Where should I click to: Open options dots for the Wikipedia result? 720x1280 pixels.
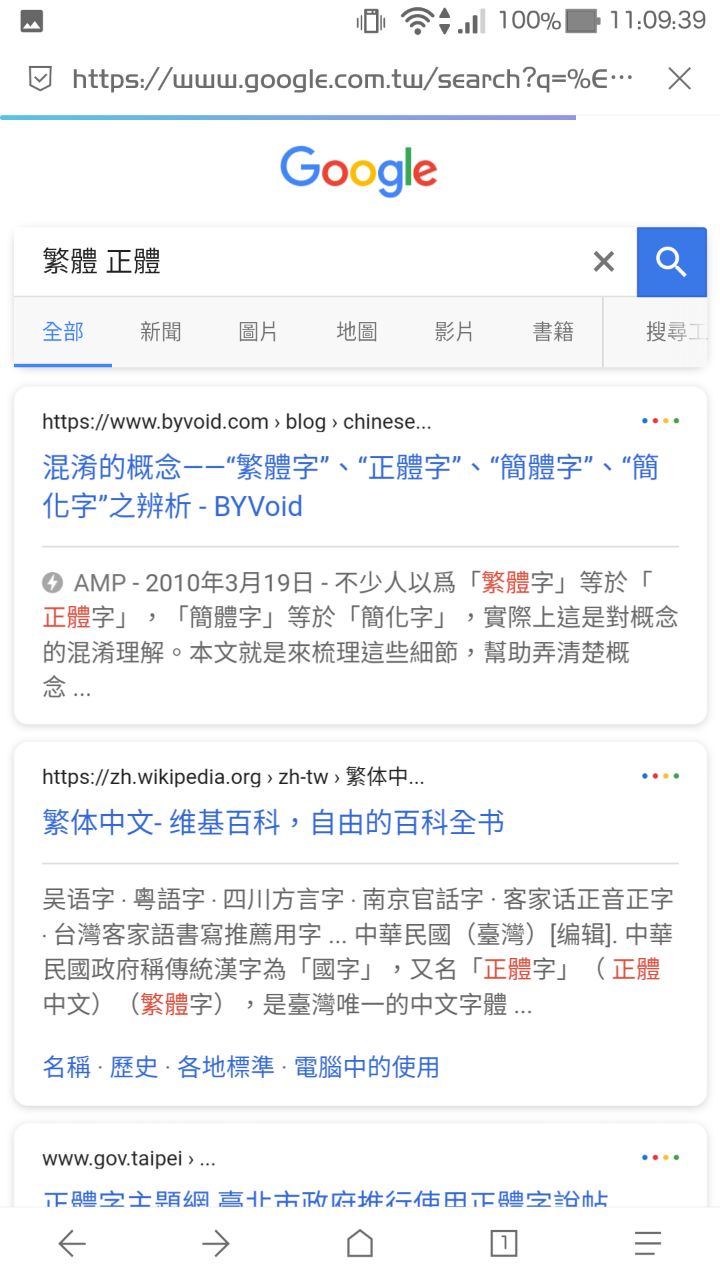coord(661,776)
